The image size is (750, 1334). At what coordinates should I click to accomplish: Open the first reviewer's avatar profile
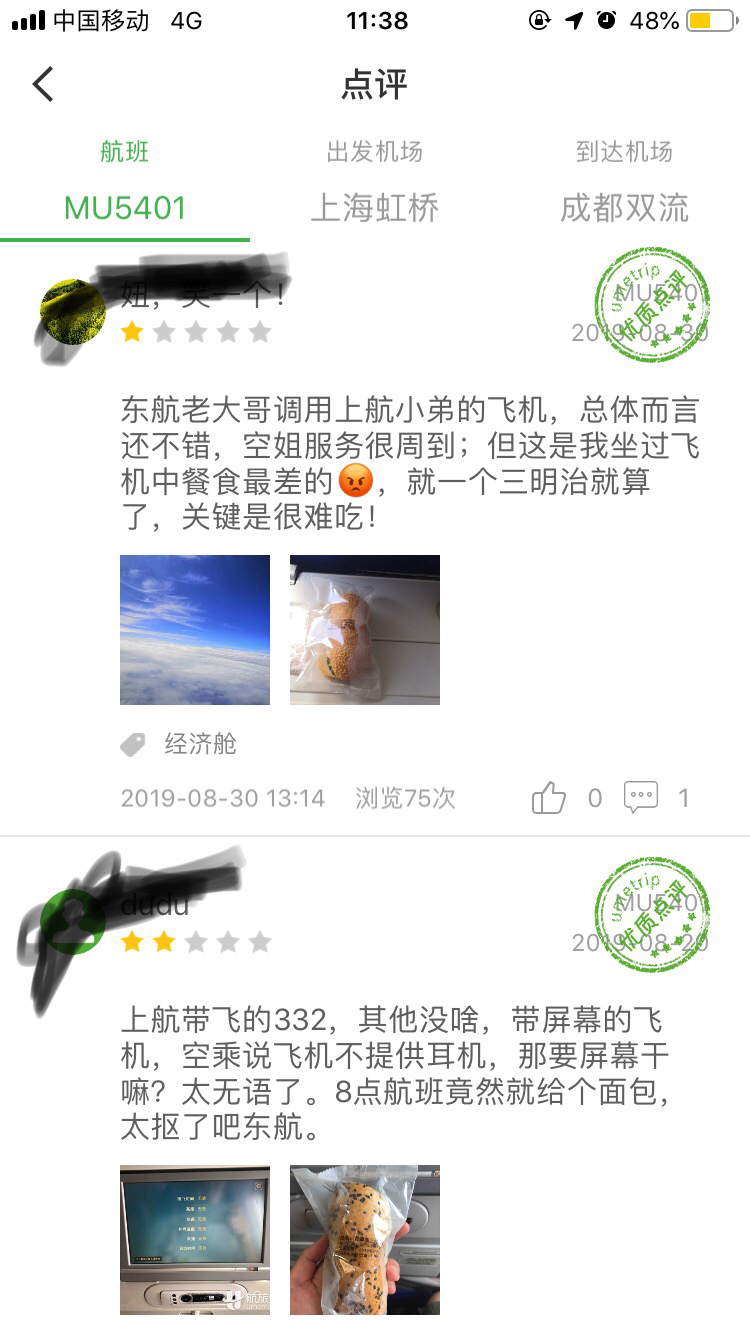point(73,312)
